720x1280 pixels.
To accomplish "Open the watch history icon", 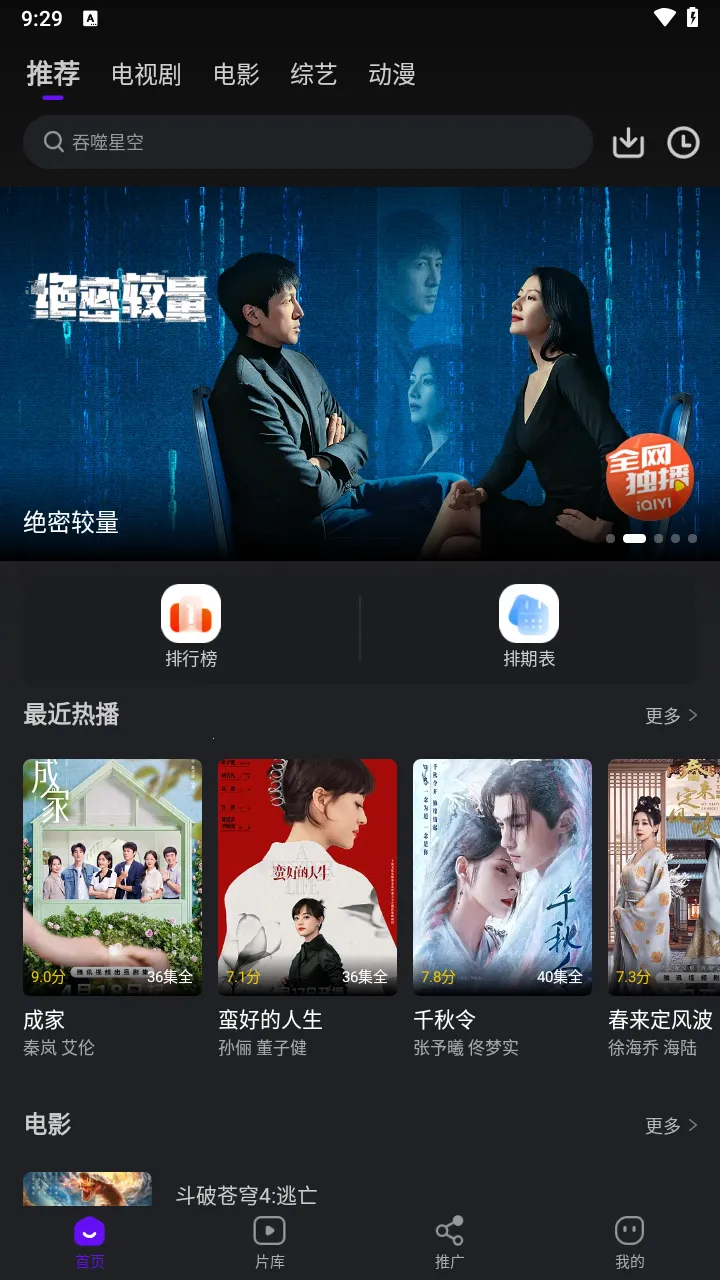I will point(683,142).
